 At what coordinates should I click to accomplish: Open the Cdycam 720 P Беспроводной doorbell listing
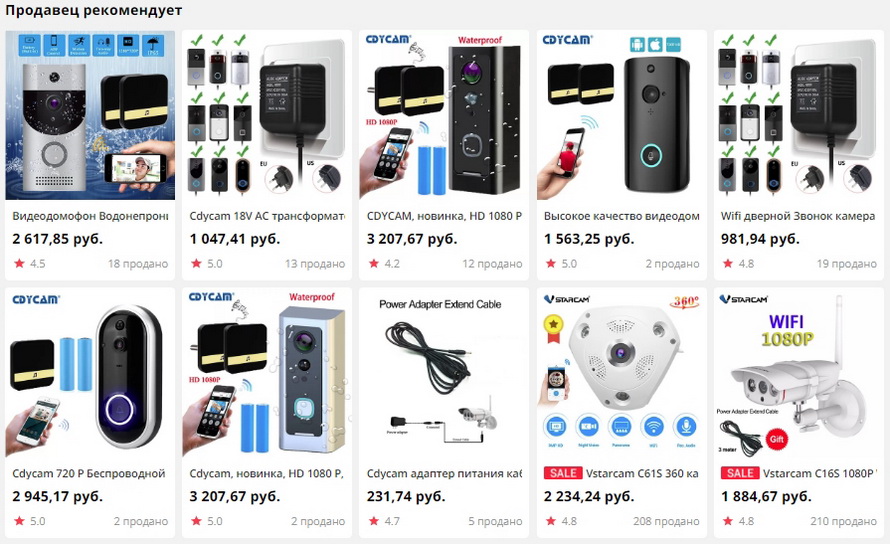[90, 374]
